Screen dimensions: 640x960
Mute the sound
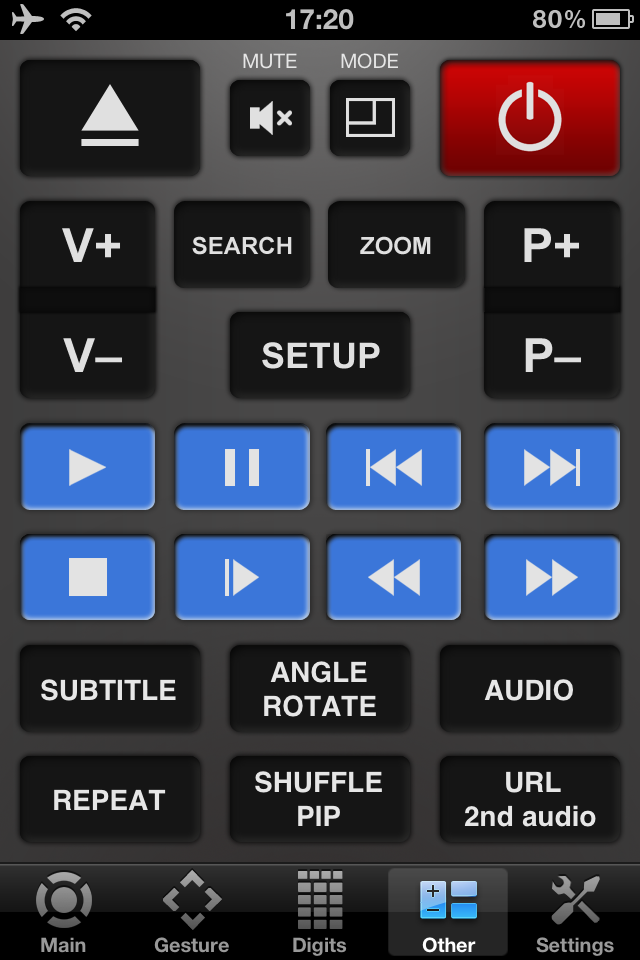click(270, 118)
